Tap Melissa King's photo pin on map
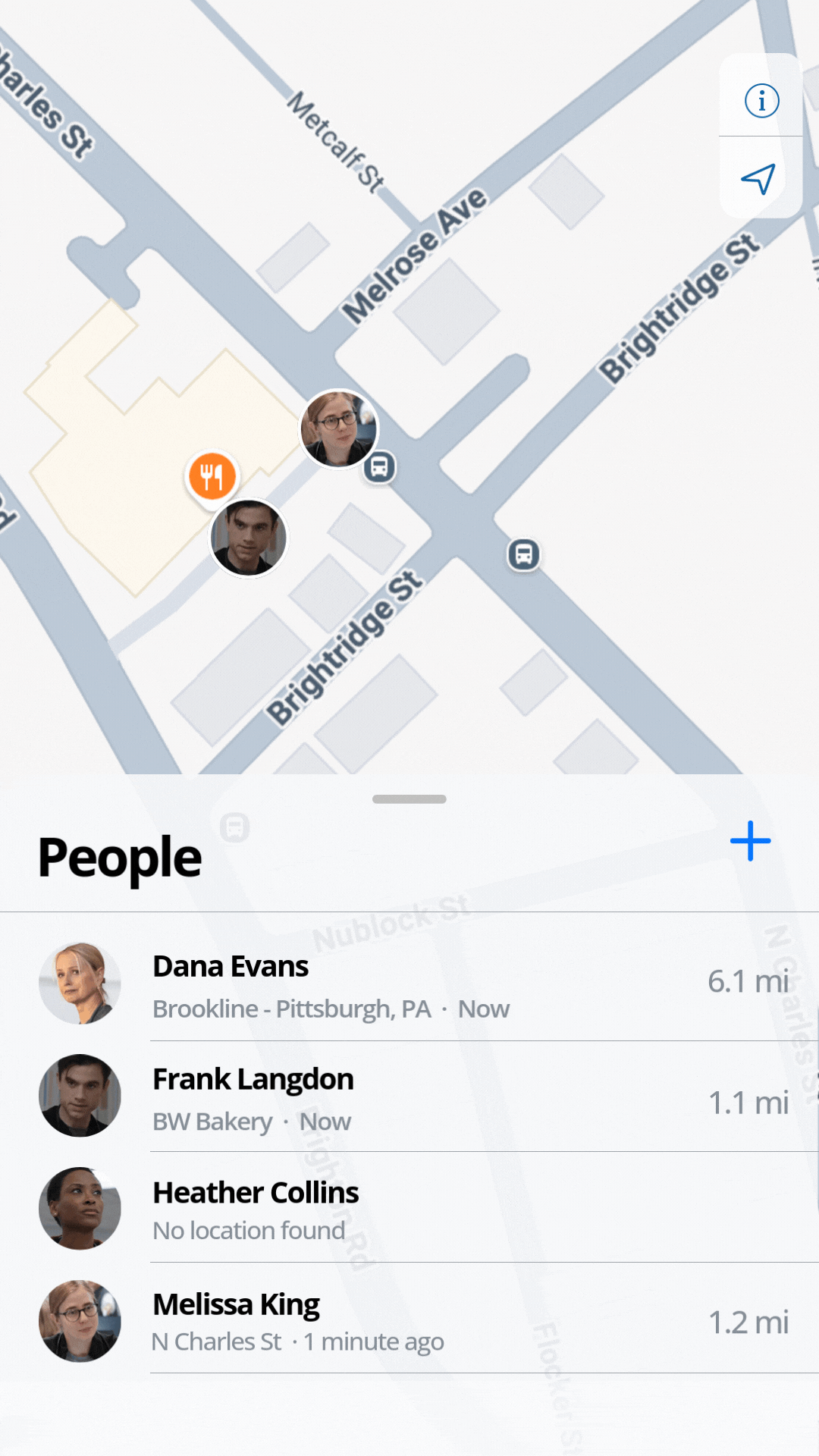Viewport: 819px width, 1456px height. coord(338,428)
